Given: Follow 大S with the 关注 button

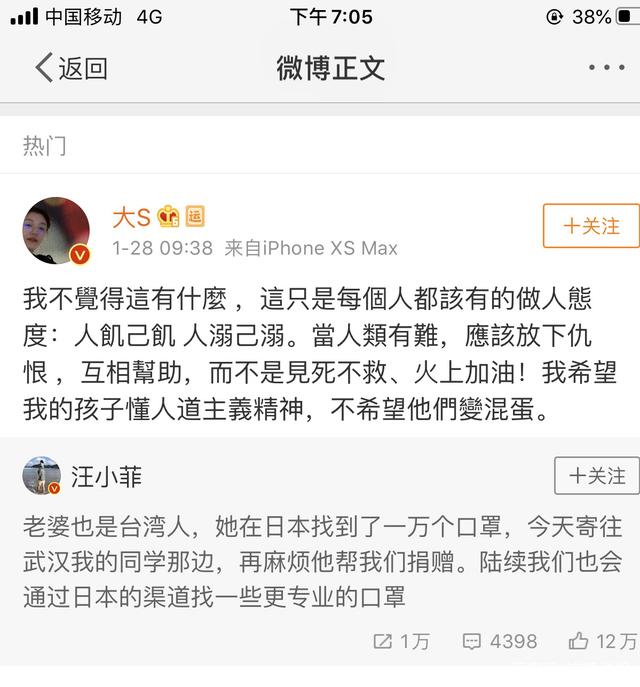Looking at the screenshot, I should point(591,226).
